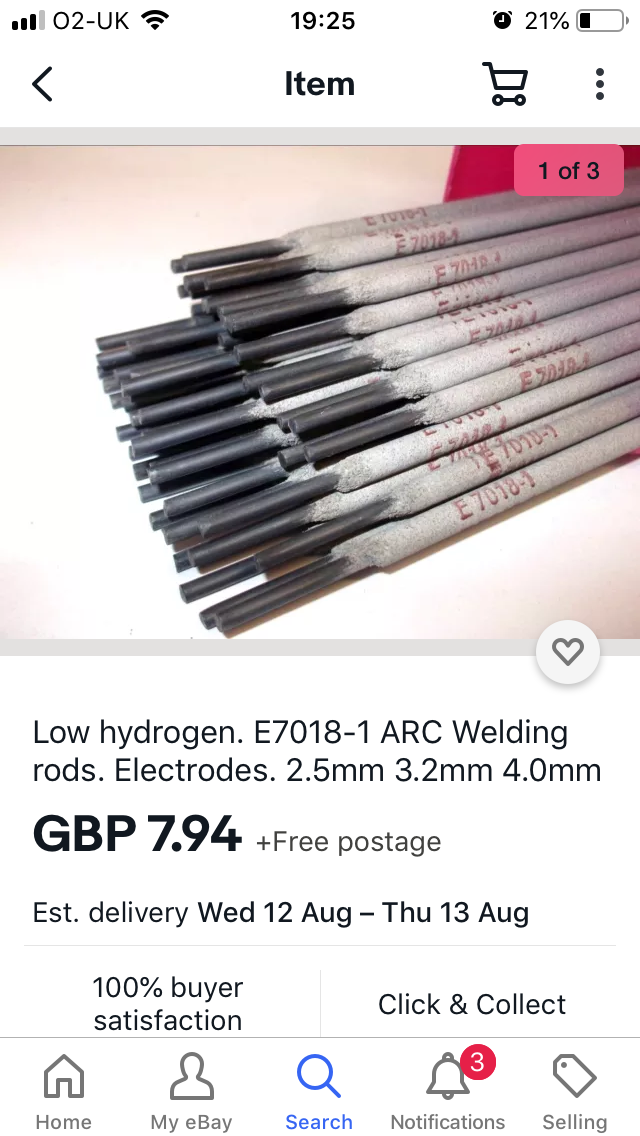The width and height of the screenshot is (640, 1136).
Task: Go back from the Item page
Action: pos(43,84)
